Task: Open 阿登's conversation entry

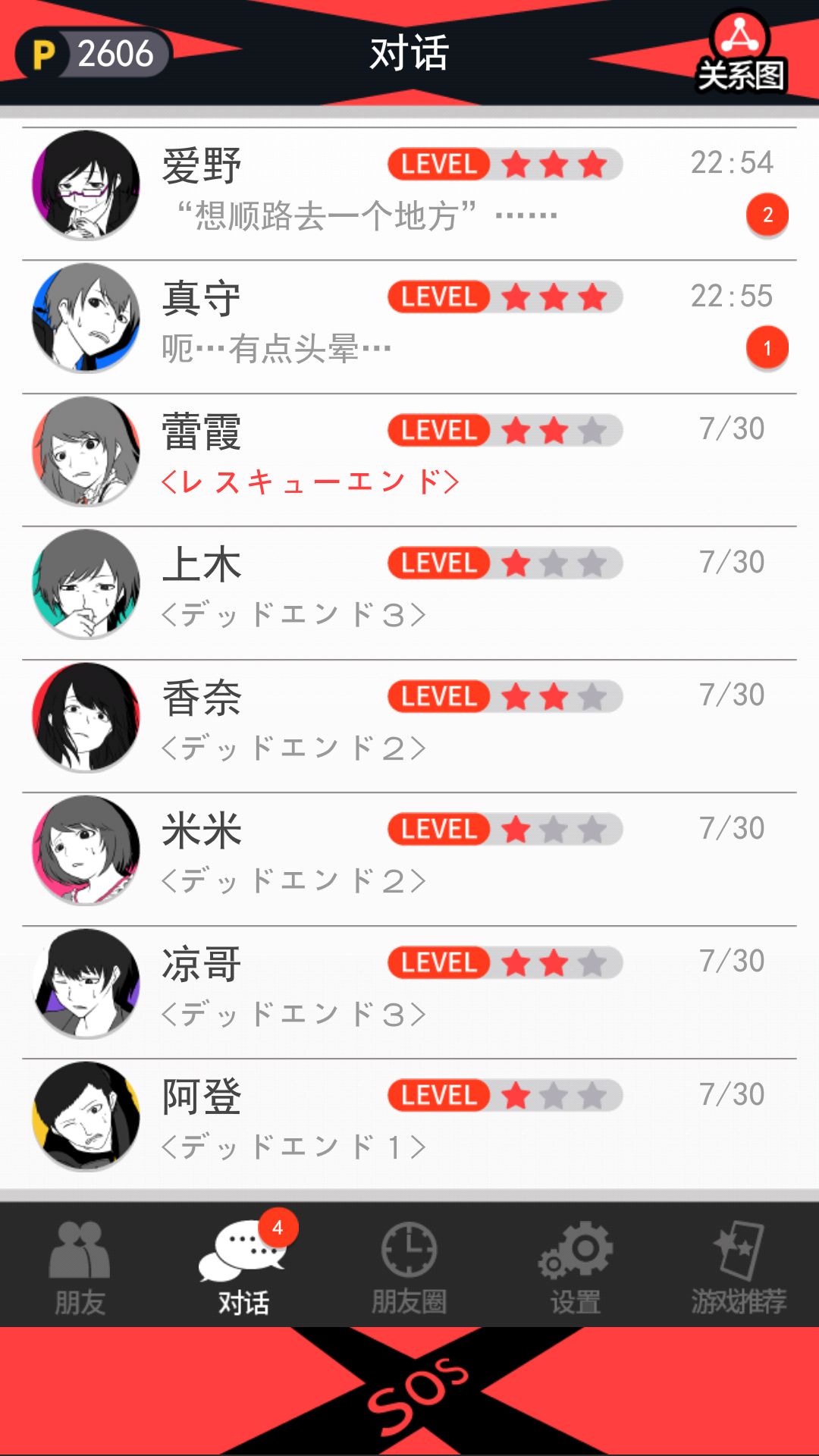Action: tap(409, 1115)
